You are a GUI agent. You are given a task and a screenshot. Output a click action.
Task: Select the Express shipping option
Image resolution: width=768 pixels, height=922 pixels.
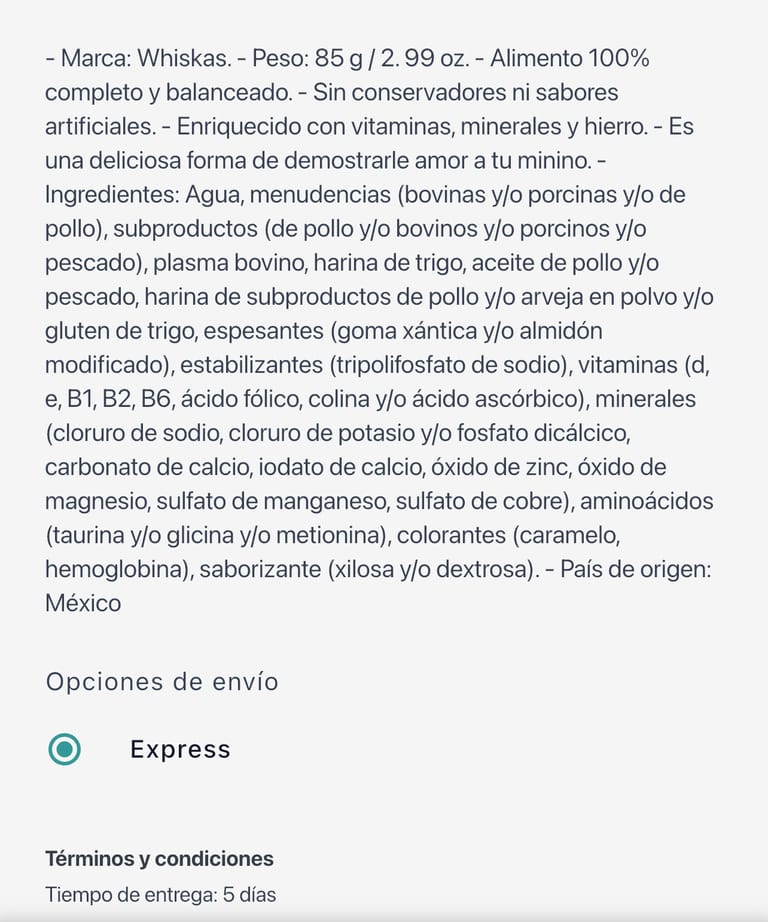[65, 749]
